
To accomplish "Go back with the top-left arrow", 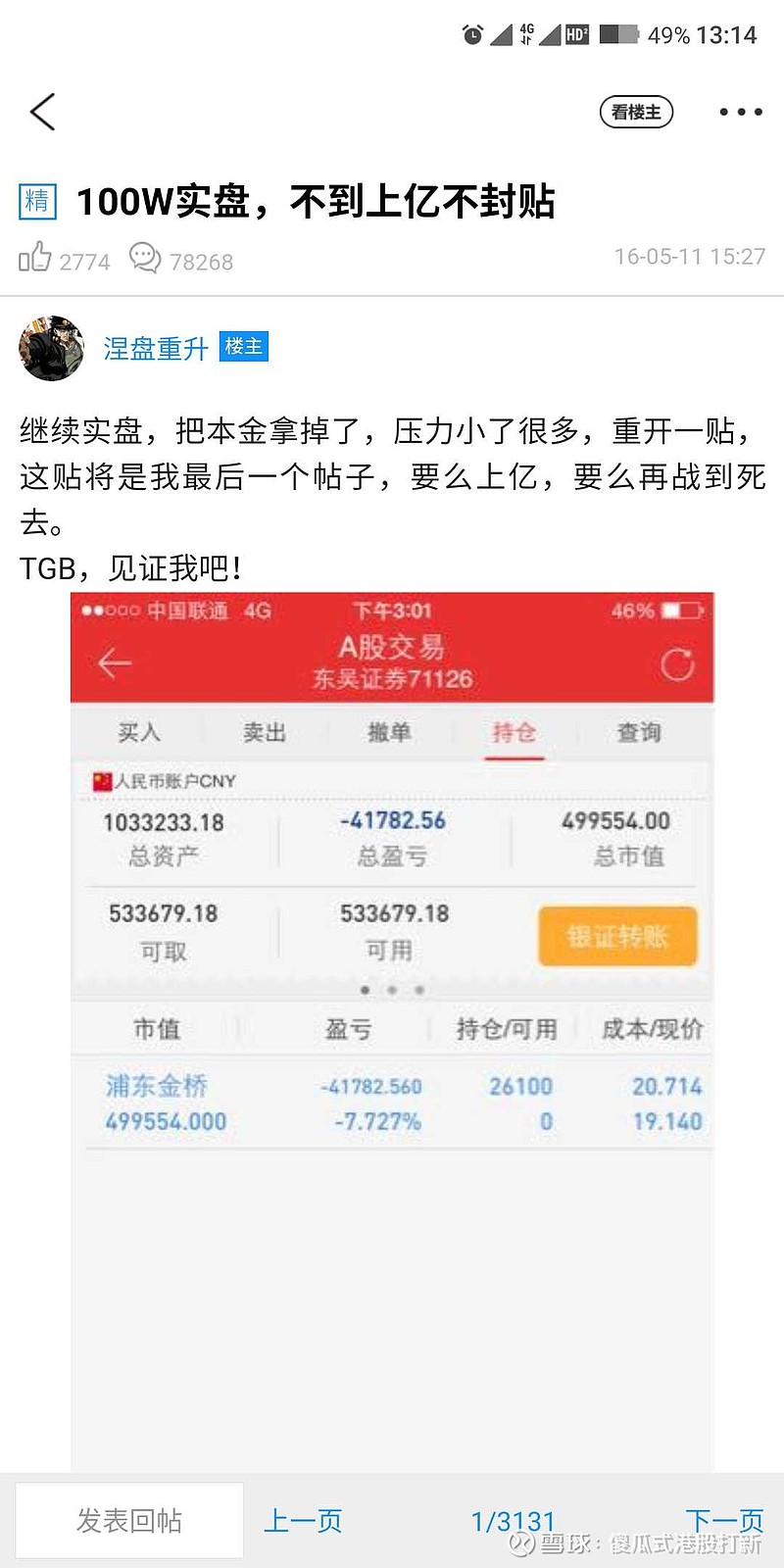I will (43, 112).
